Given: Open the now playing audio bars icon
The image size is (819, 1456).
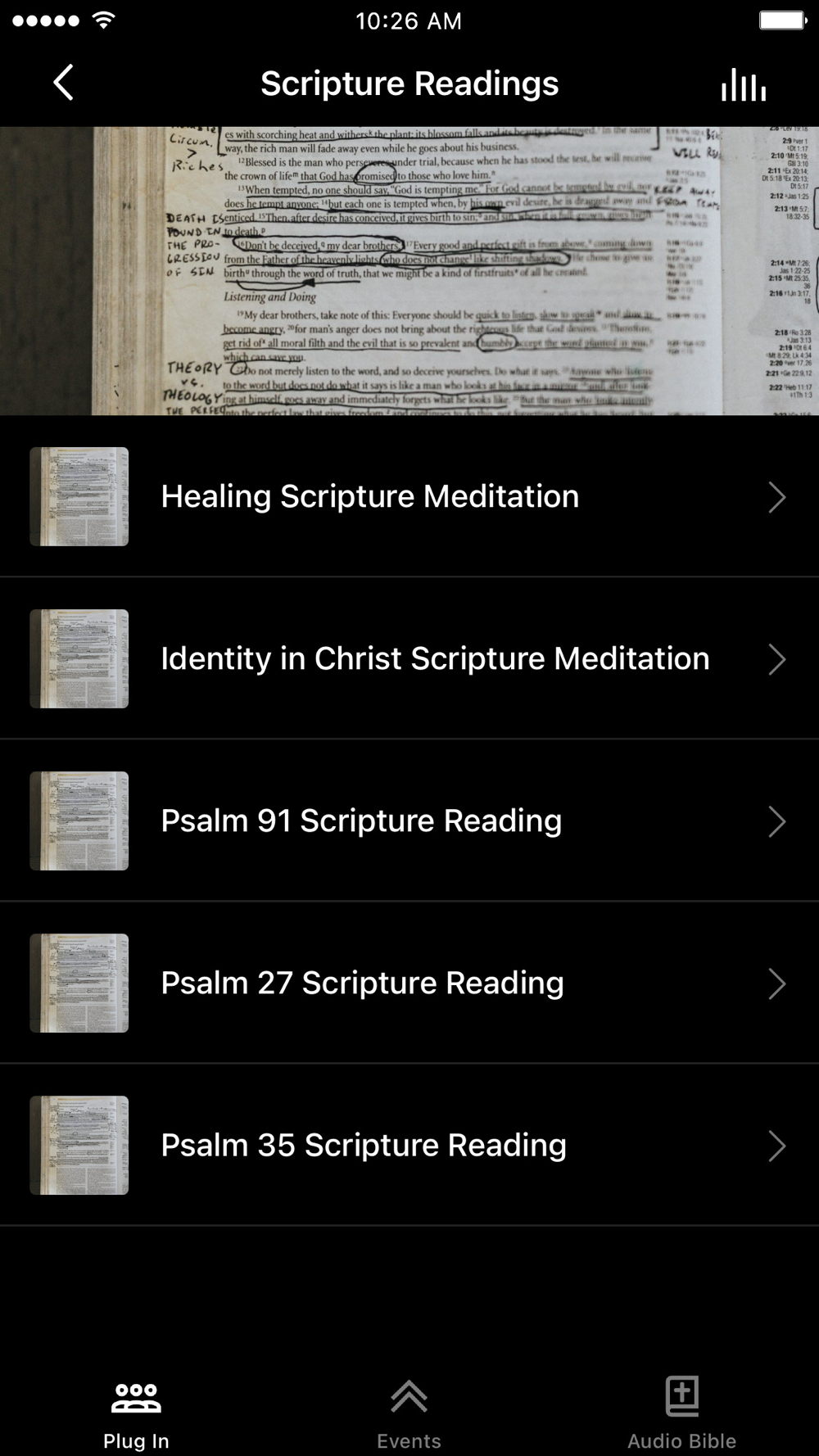Looking at the screenshot, I should [x=743, y=84].
